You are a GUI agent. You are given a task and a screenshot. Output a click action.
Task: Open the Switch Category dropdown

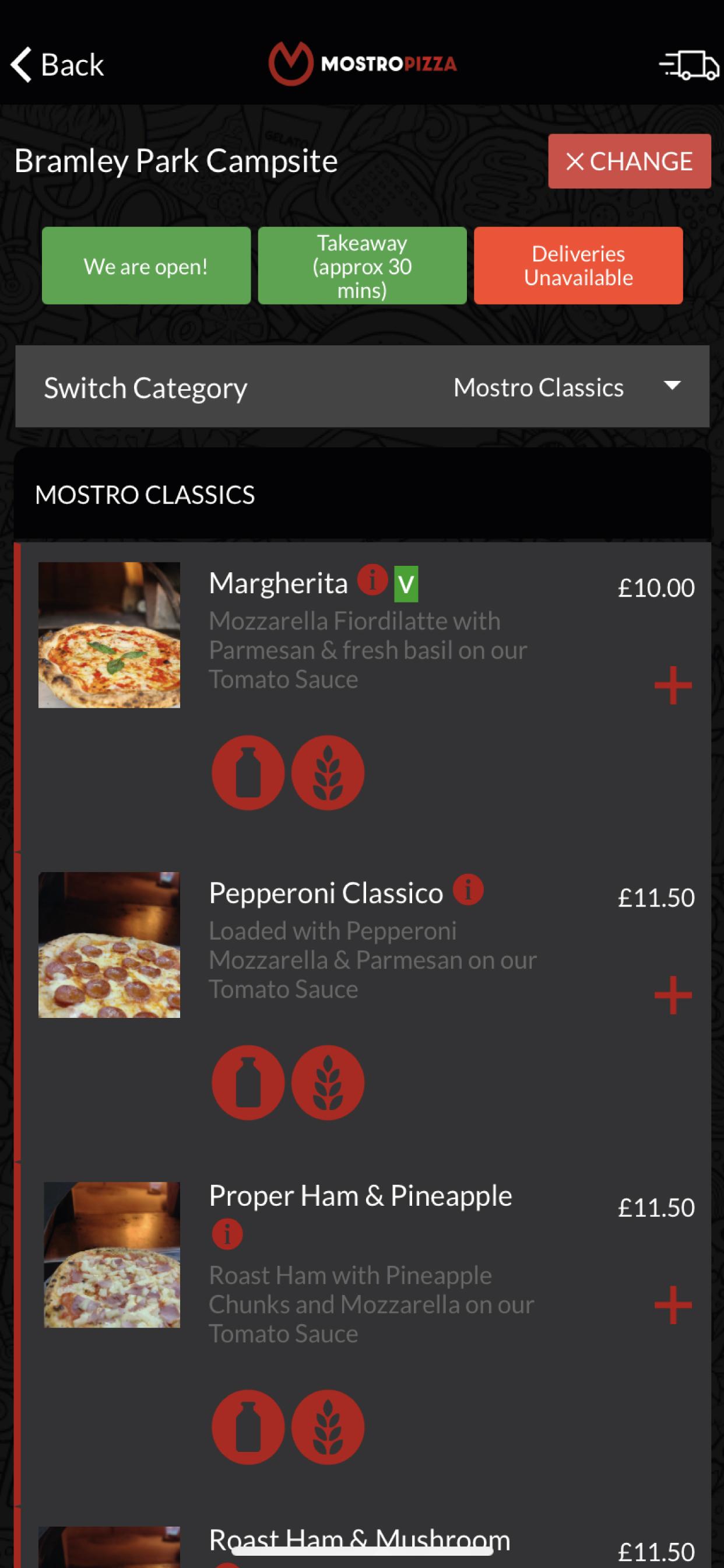coord(146,387)
